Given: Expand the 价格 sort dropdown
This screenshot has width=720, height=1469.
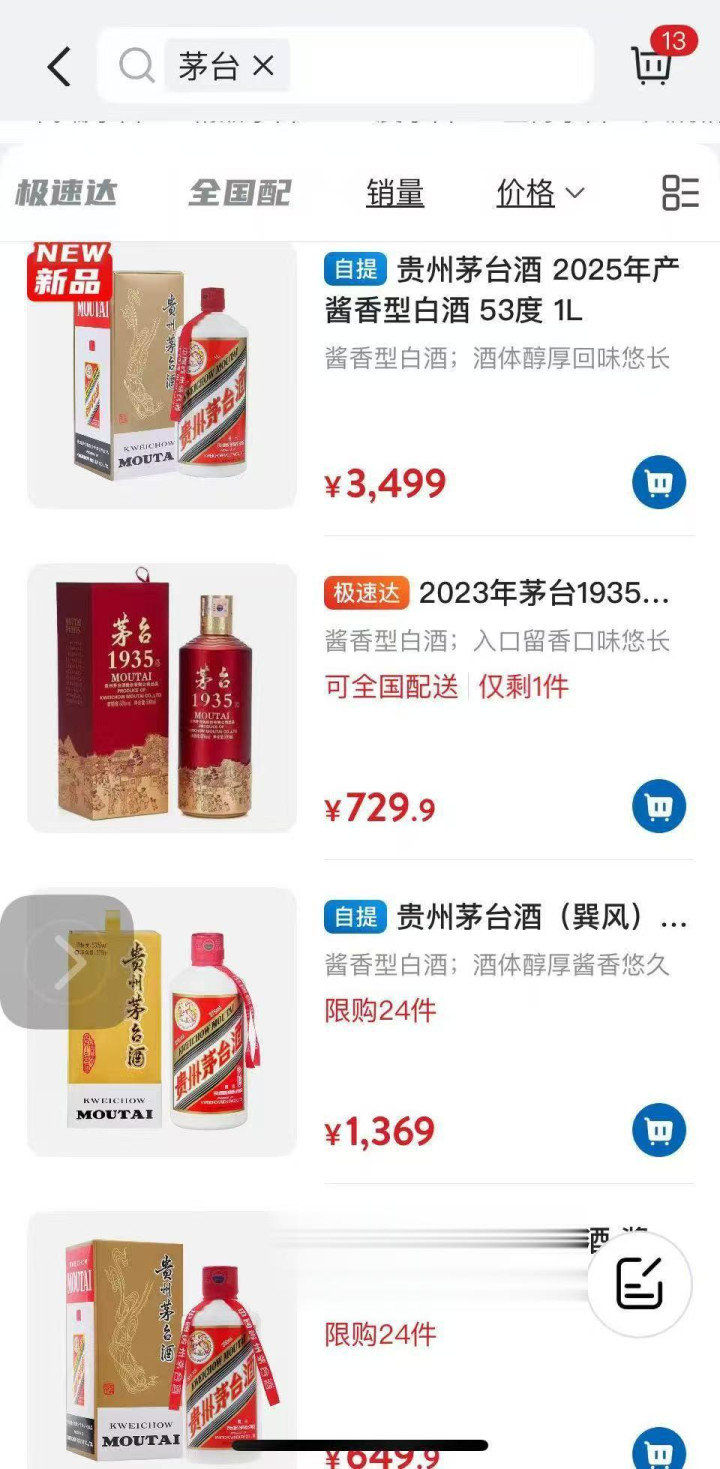Looking at the screenshot, I should pyautogui.click(x=540, y=193).
